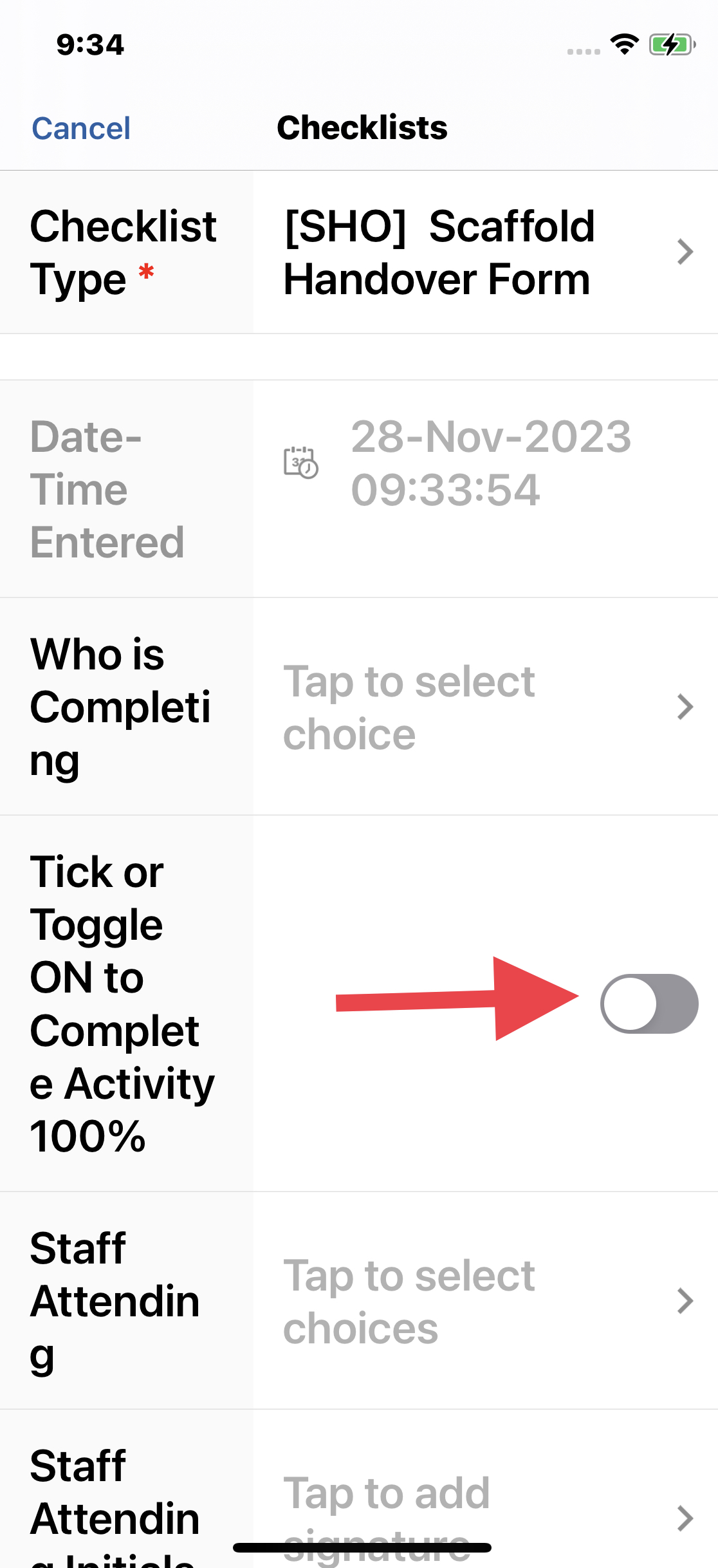Toggle on Complete Activity 100%
This screenshot has width=718, height=1568.
pyautogui.click(x=649, y=1003)
